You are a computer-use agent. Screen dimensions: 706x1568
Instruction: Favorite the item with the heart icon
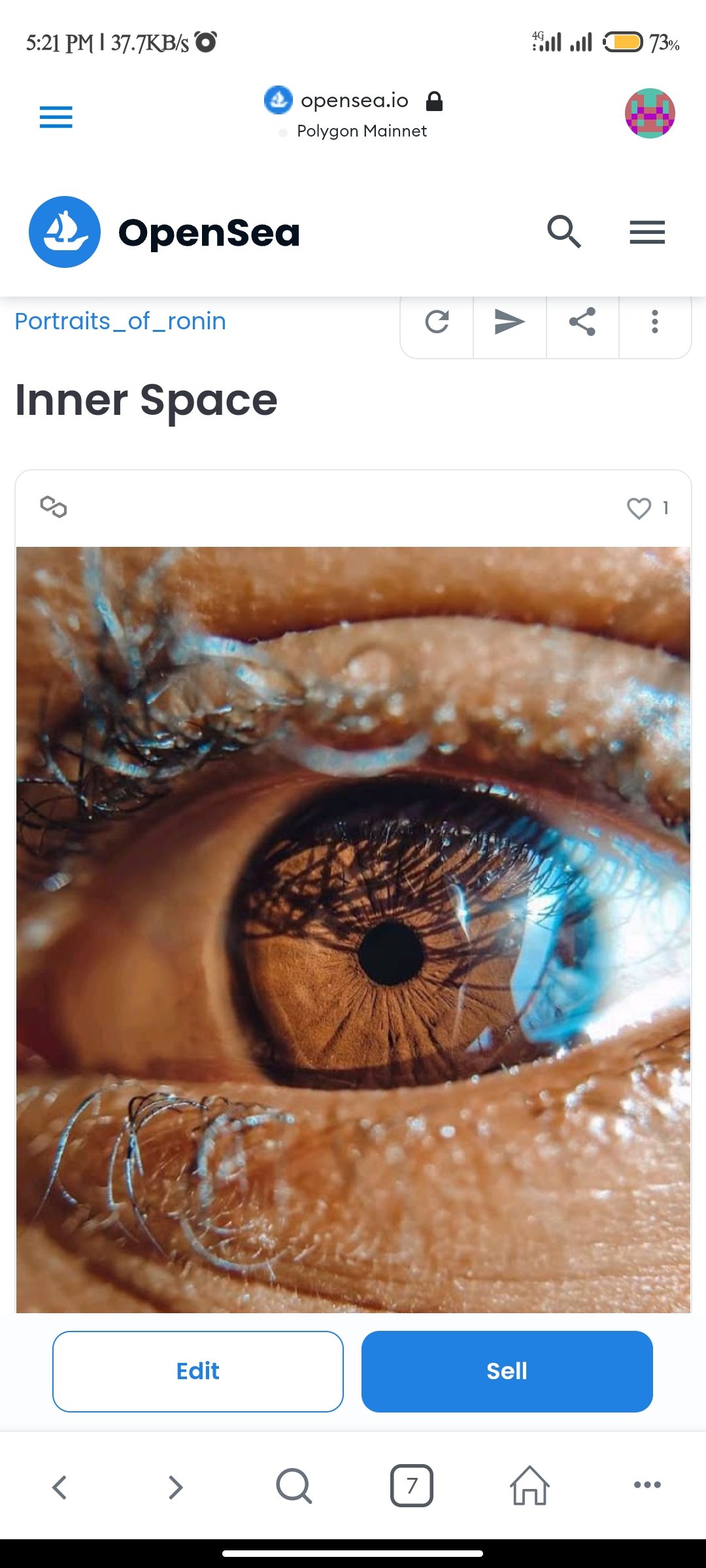[x=639, y=508]
